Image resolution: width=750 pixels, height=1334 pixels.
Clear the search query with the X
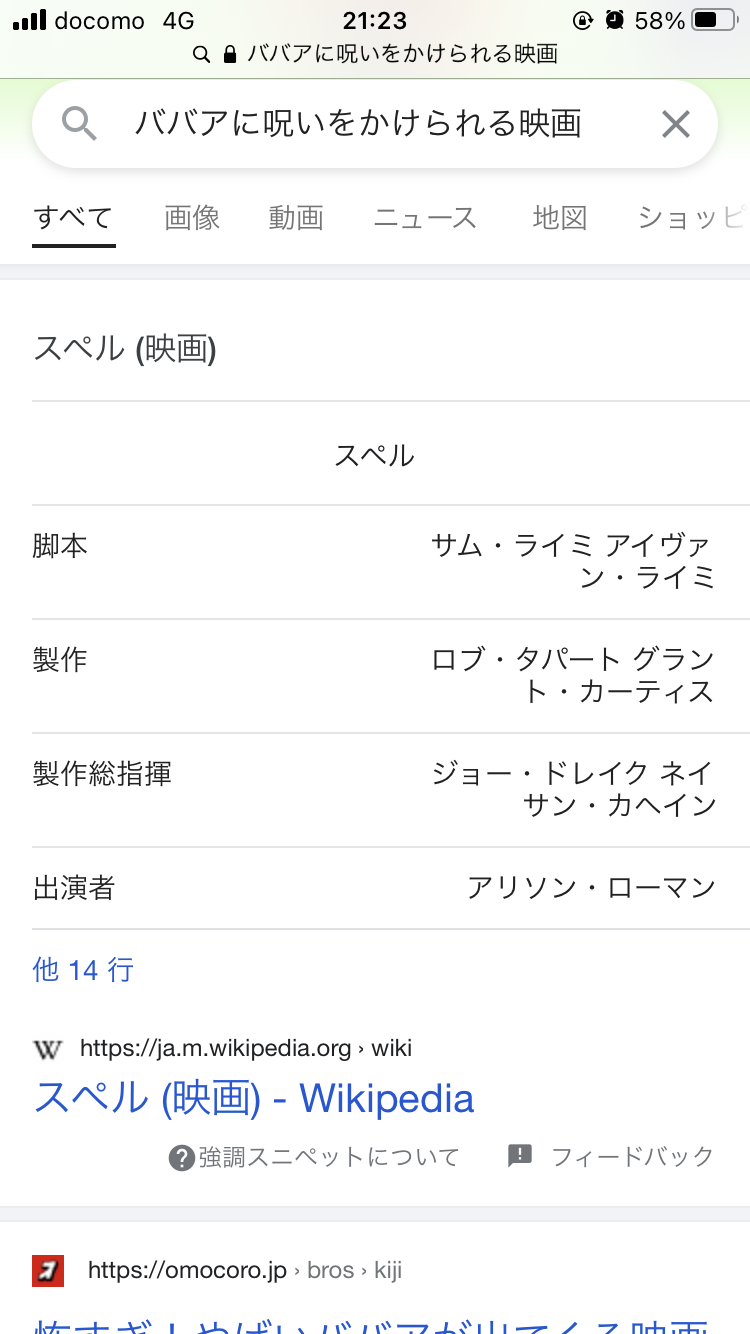tap(676, 125)
